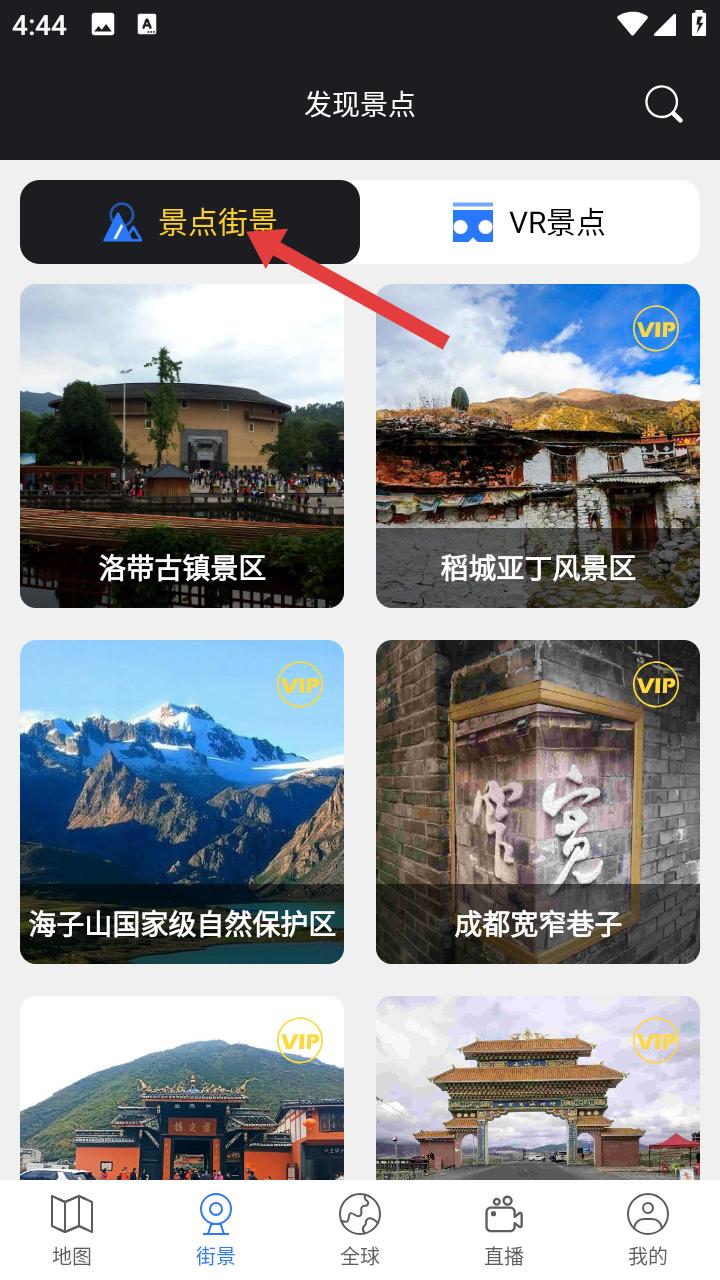The image size is (720, 1280).
Task: Switch to the 全球 tab
Action: pyautogui.click(x=360, y=1230)
